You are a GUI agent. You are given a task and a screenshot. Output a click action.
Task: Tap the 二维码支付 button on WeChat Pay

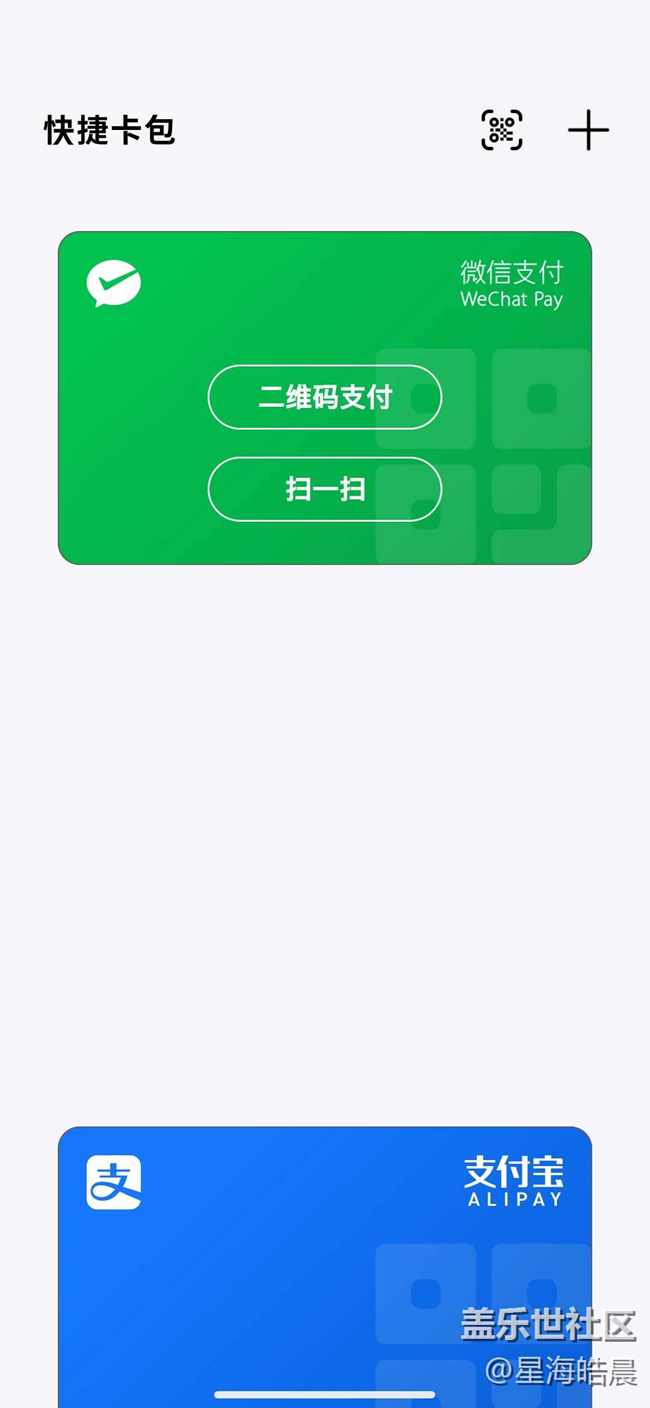[x=325, y=397]
